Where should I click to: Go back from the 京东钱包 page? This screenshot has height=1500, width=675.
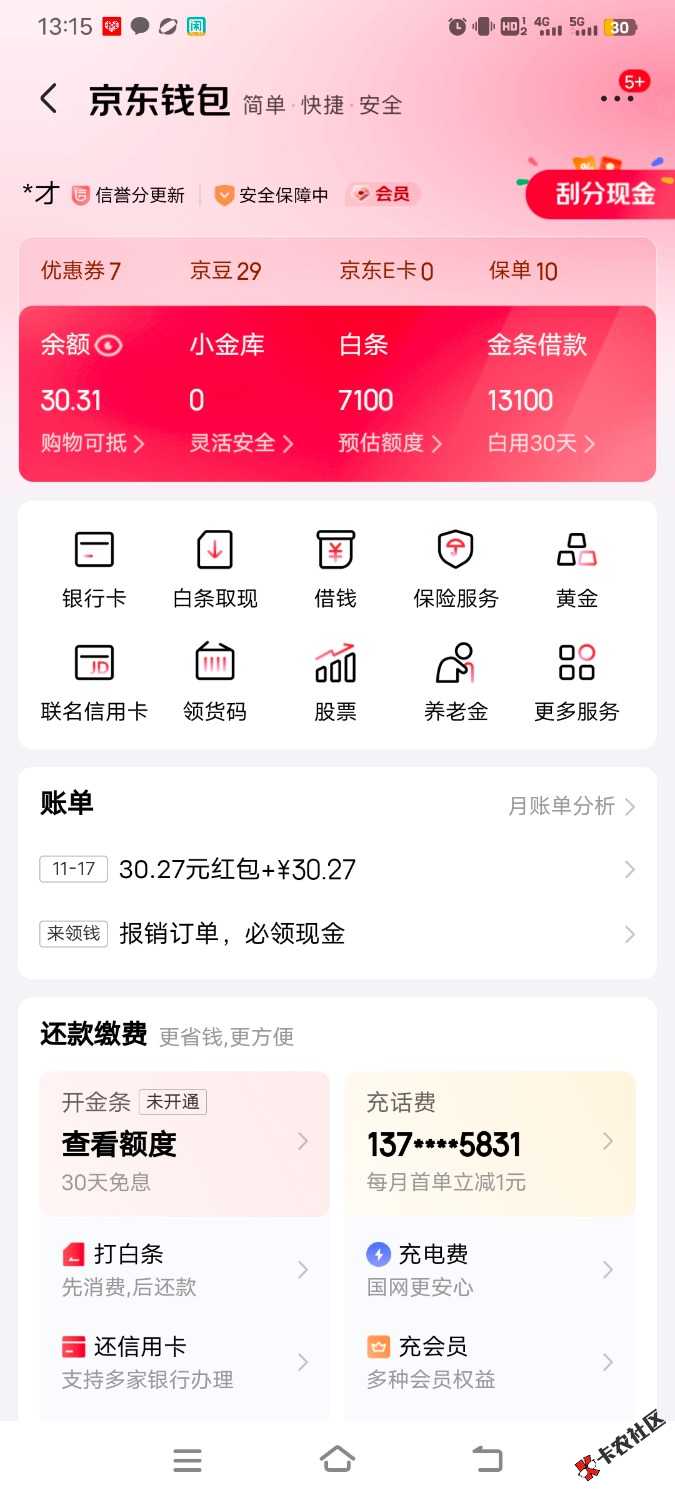tap(48, 99)
